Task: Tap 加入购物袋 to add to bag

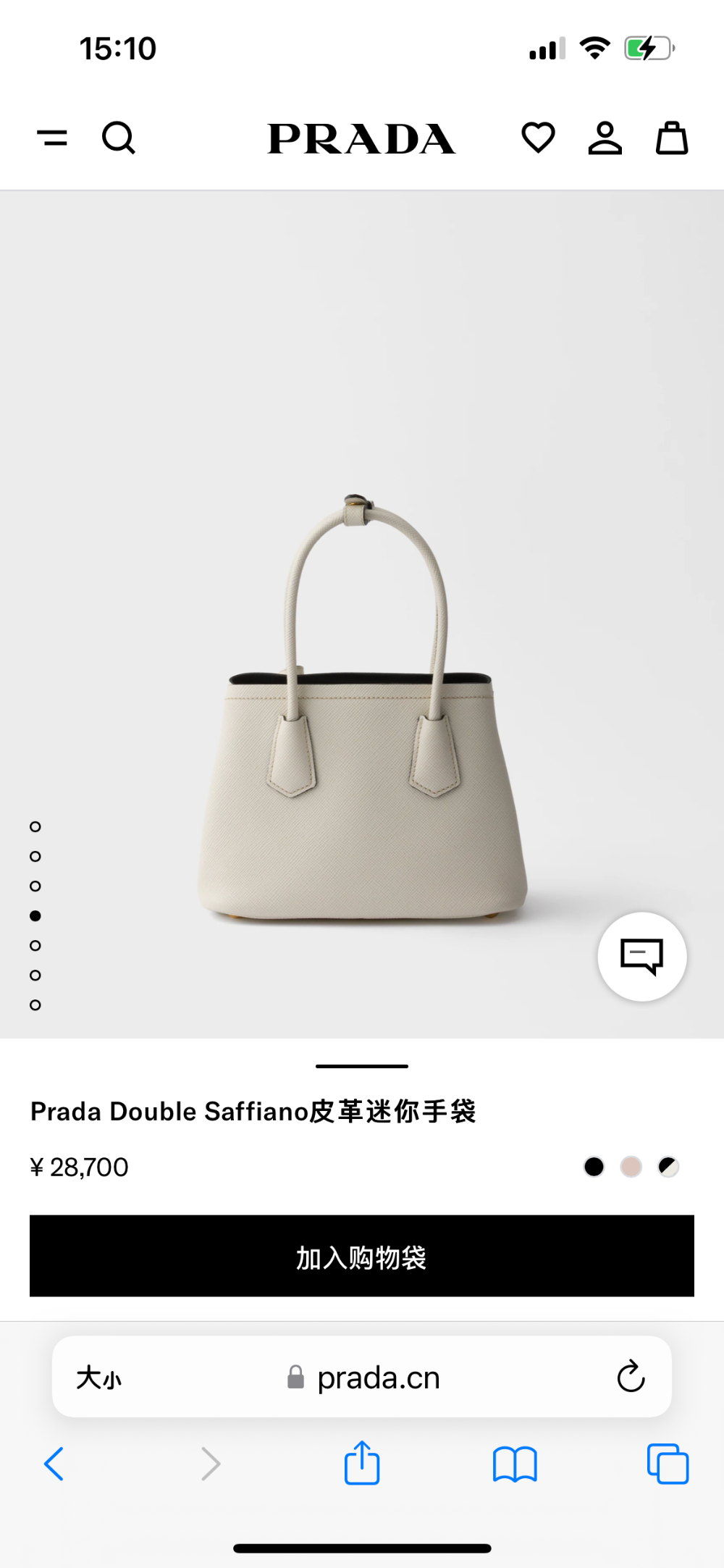Action: 362,1256
